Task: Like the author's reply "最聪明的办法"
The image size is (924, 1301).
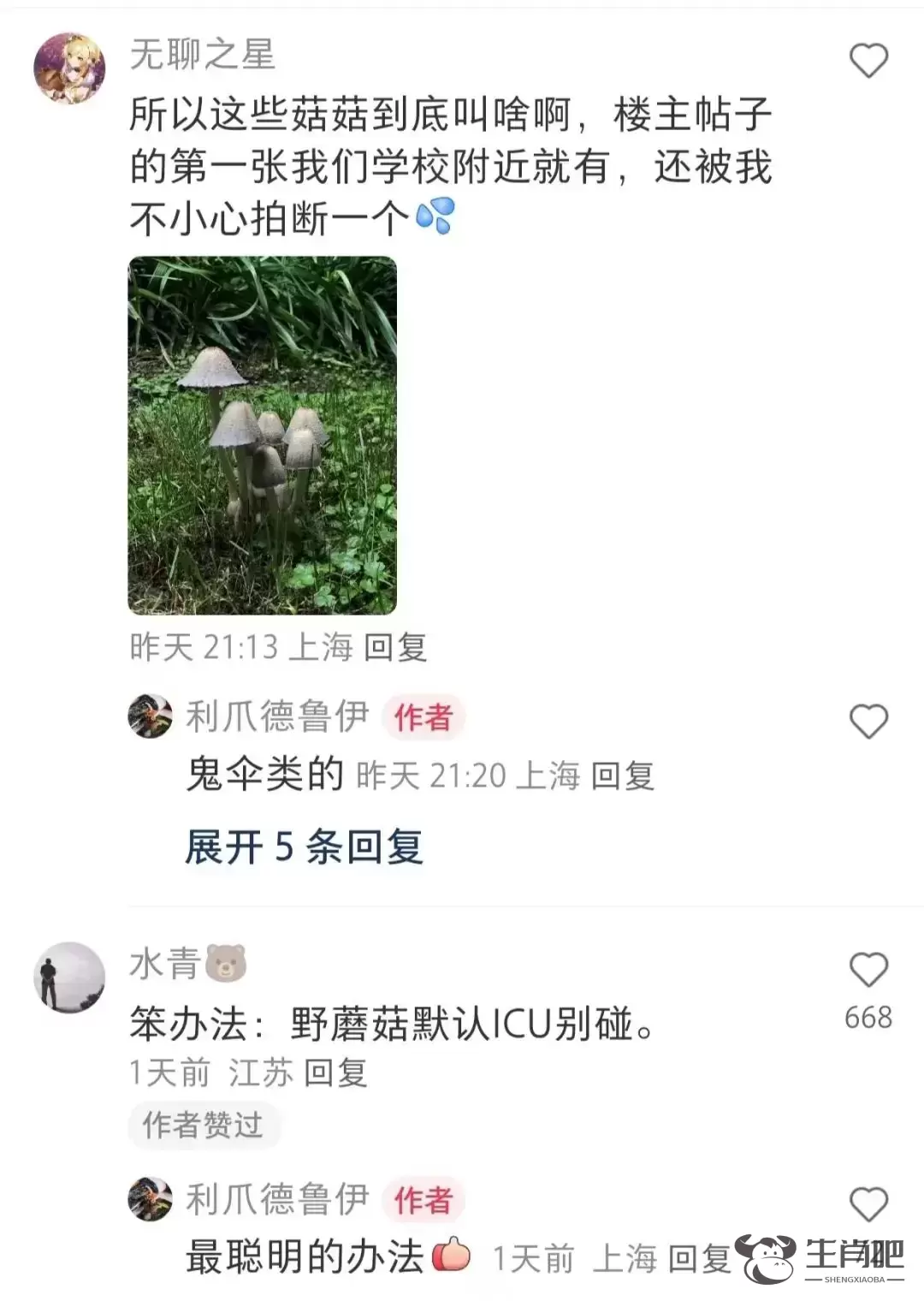Action: 868,1204
